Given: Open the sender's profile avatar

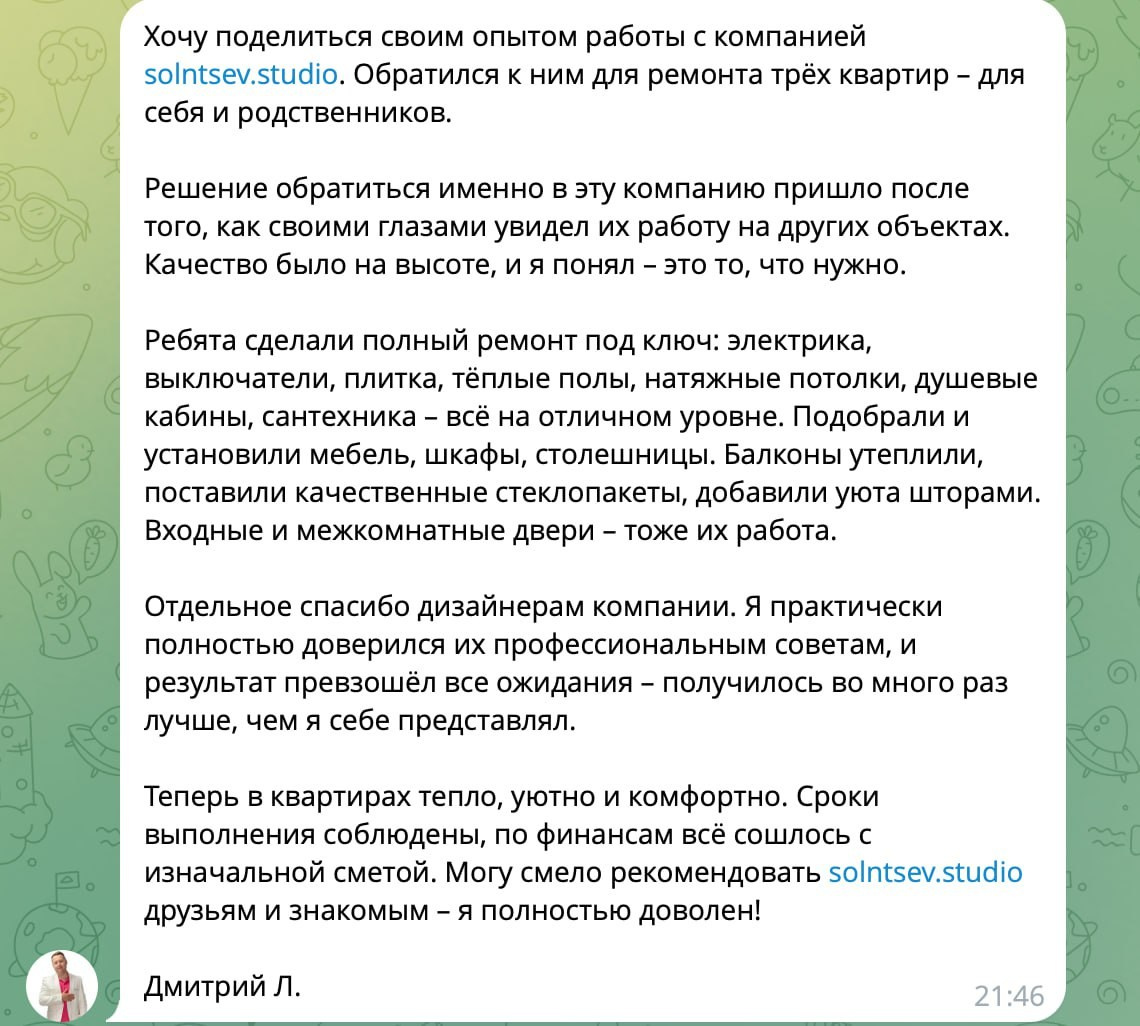Looking at the screenshot, I should click(x=62, y=986).
